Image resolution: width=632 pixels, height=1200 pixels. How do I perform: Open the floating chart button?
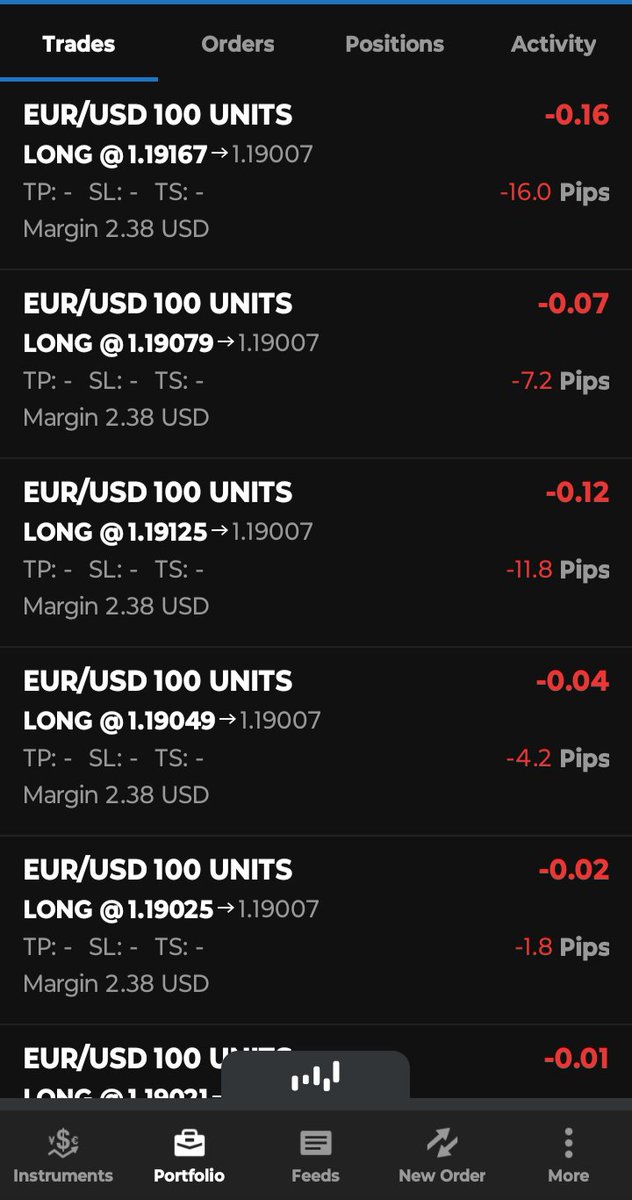click(x=315, y=1078)
